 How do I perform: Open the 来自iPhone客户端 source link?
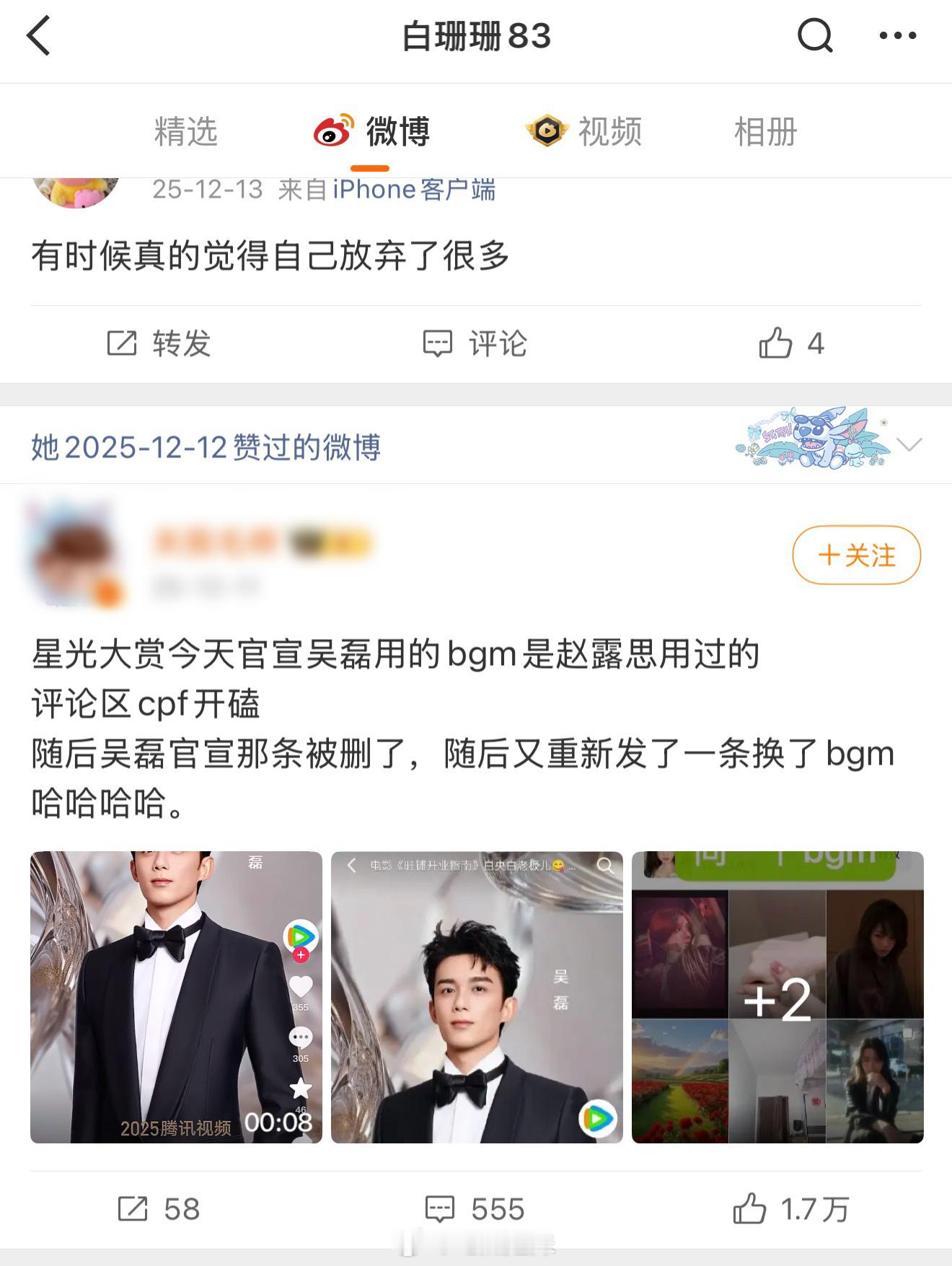tap(415, 190)
